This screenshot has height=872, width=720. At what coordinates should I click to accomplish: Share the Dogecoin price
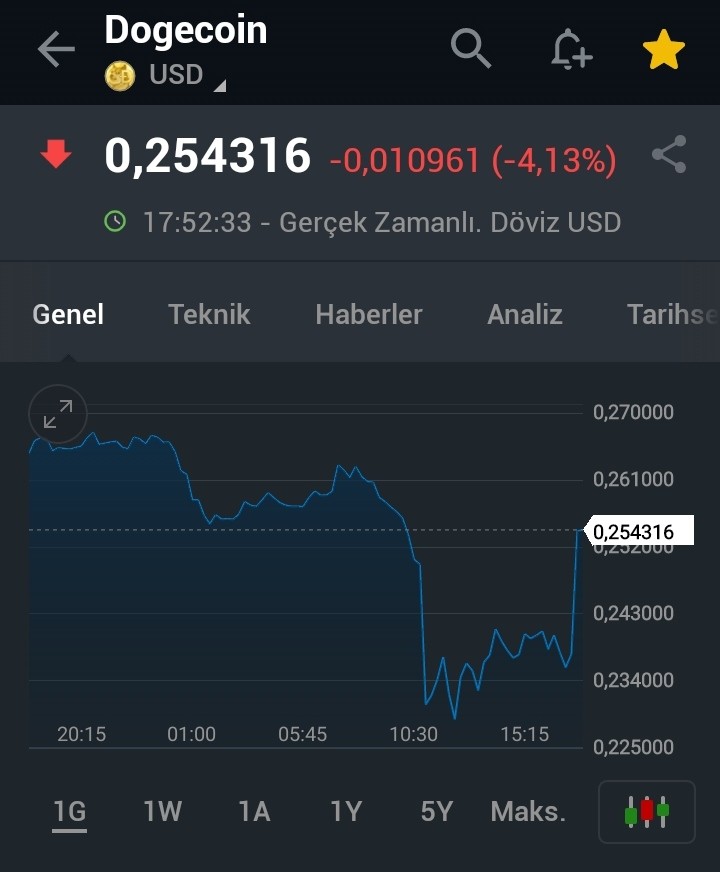pos(669,154)
